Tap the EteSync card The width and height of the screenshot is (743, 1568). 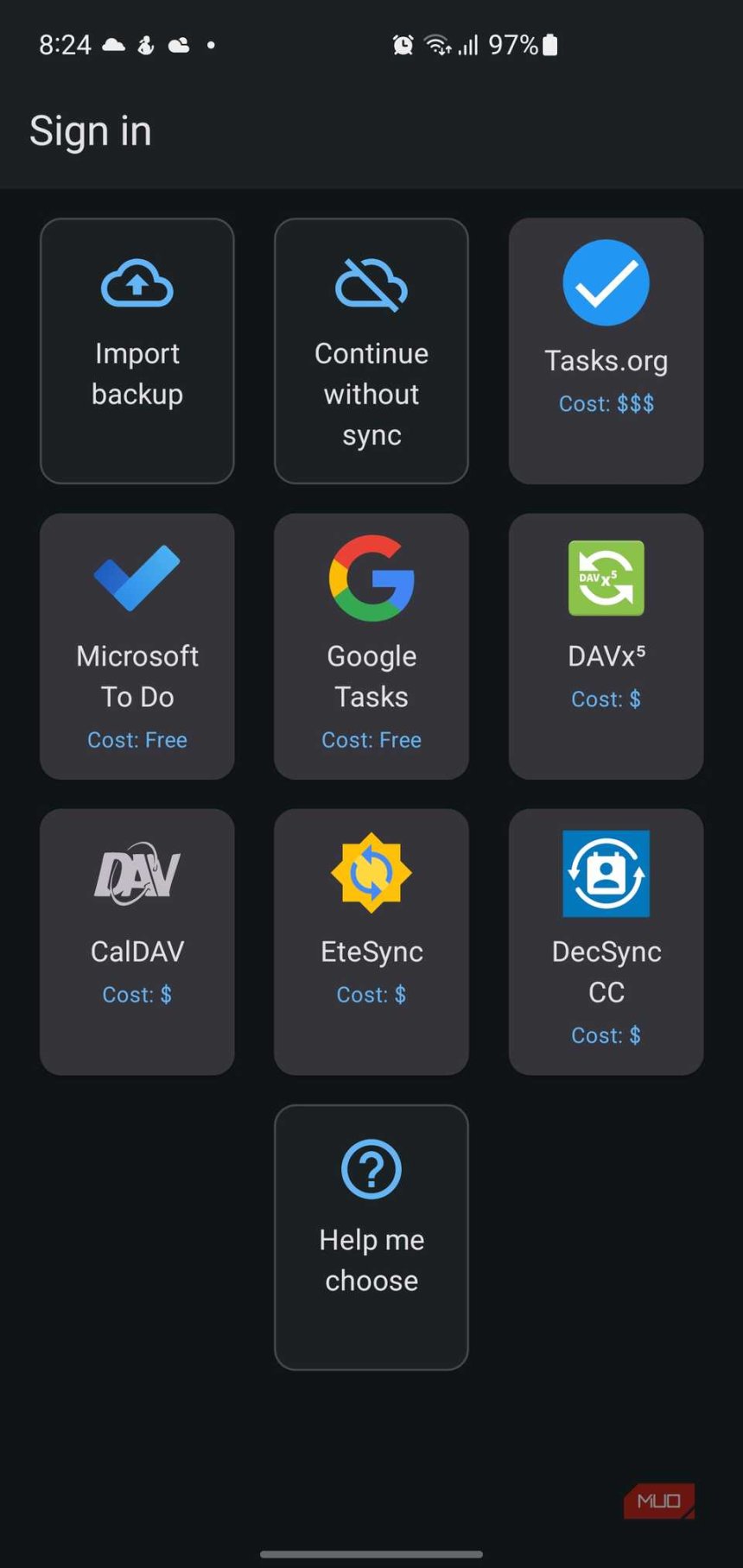point(371,941)
